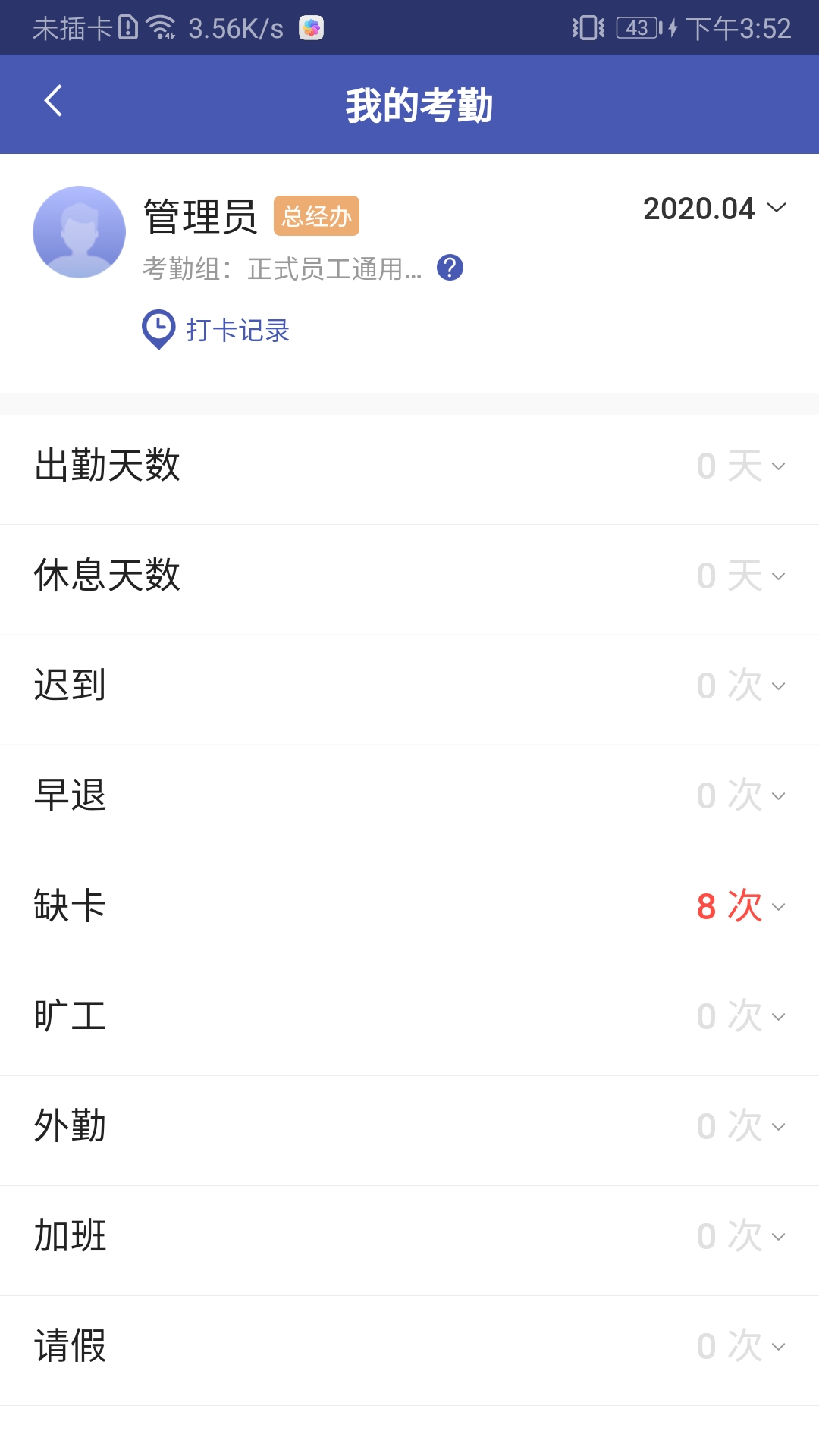The image size is (819, 1456).
Task: Expand the 旷工 row details
Action: pyautogui.click(x=780, y=1017)
